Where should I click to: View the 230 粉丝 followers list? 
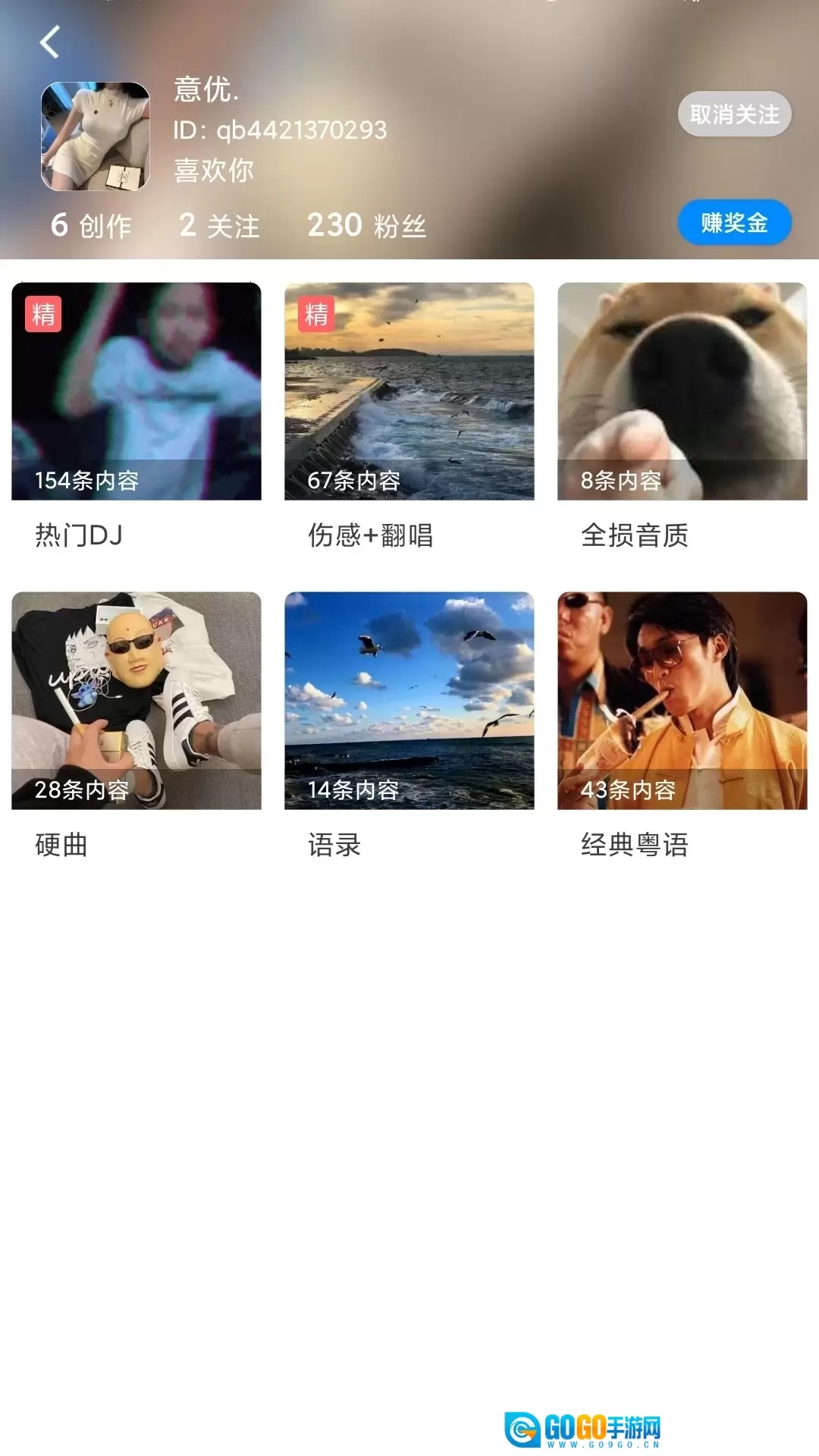pos(366,226)
